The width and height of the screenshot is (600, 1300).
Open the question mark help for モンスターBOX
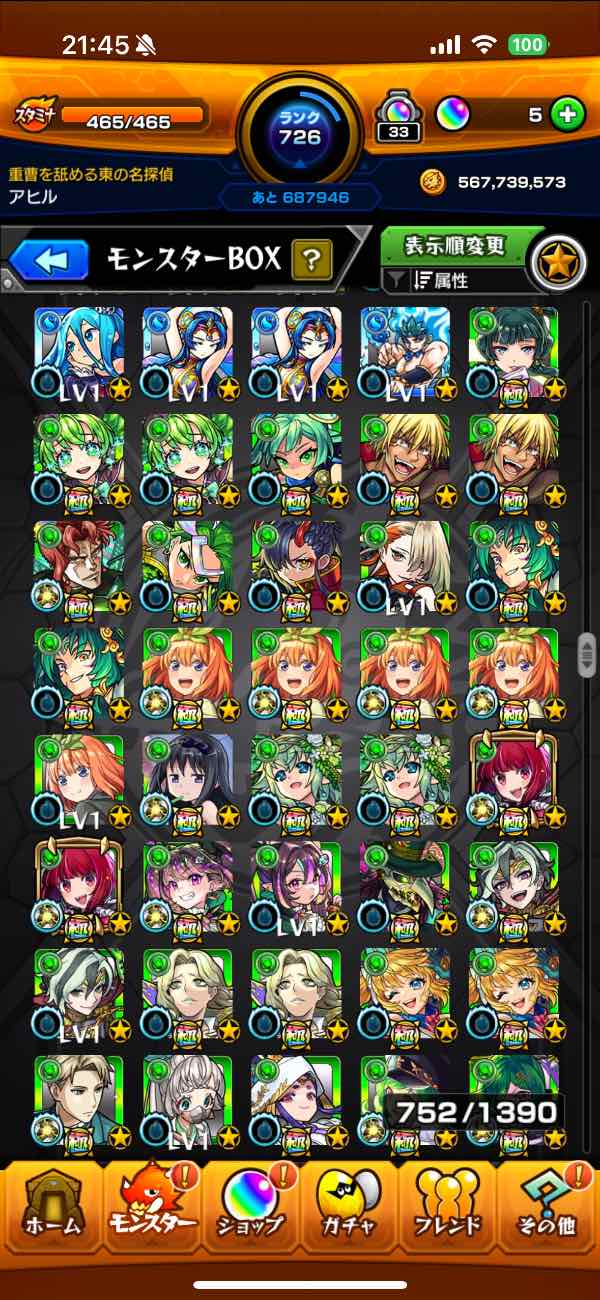[311, 261]
